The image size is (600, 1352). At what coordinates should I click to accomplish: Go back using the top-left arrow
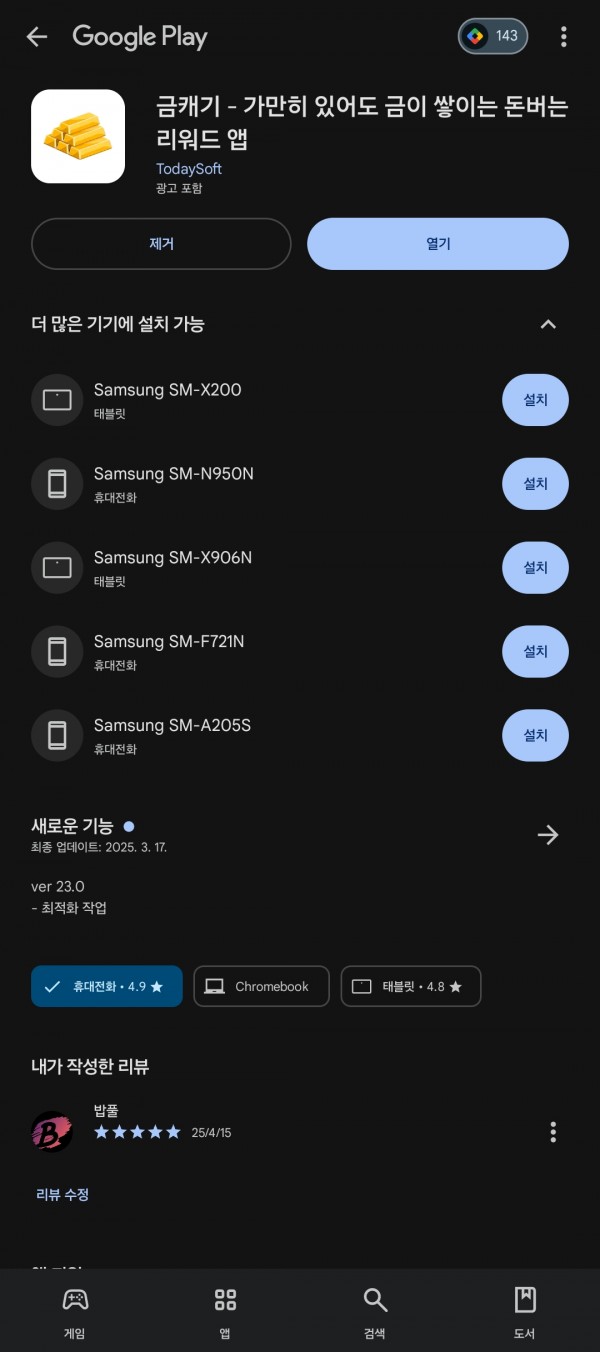(x=37, y=37)
